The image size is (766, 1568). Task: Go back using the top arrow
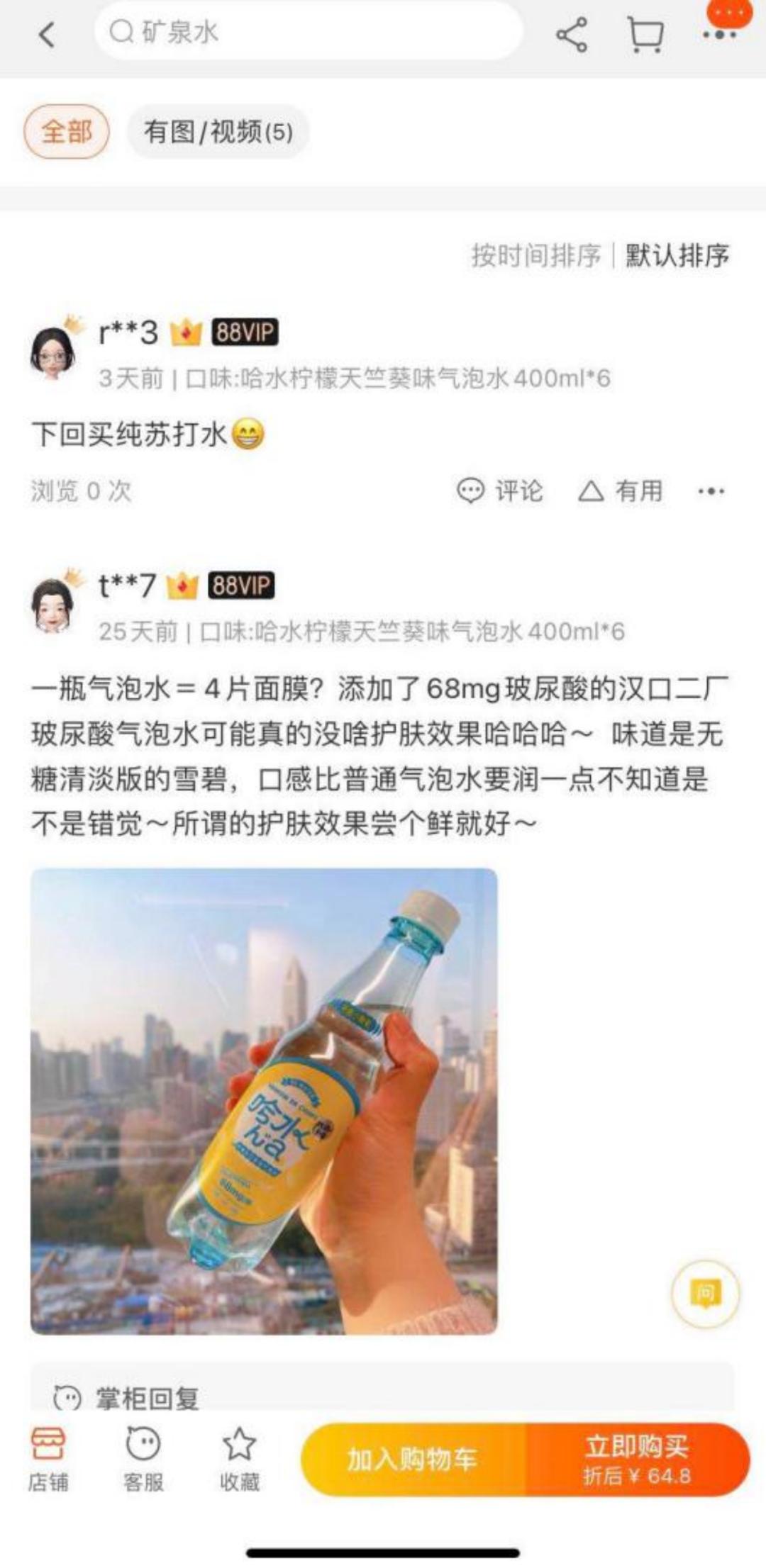pyautogui.click(x=47, y=34)
